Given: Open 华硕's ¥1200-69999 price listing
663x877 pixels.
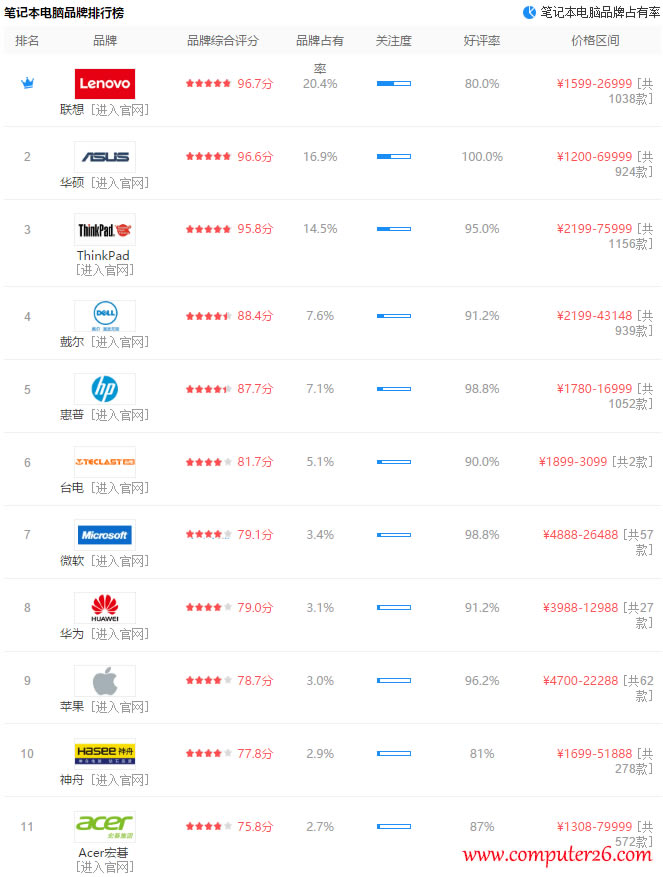Looking at the screenshot, I should [x=594, y=157].
